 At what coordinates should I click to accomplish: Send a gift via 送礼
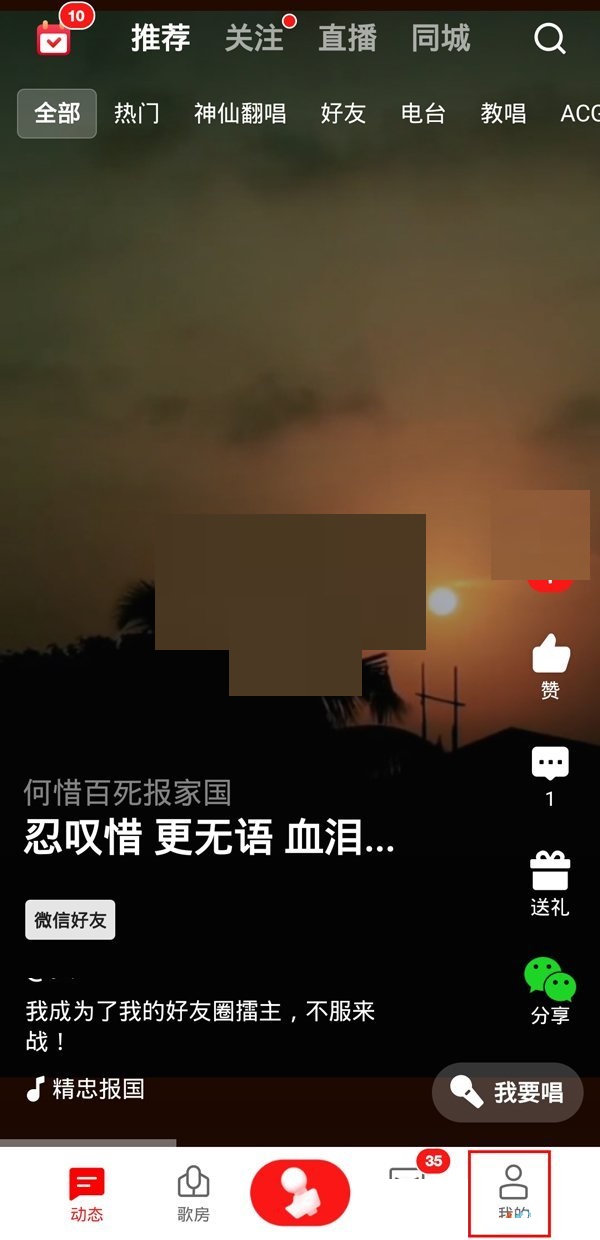pyautogui.click(x=550, y=882)
